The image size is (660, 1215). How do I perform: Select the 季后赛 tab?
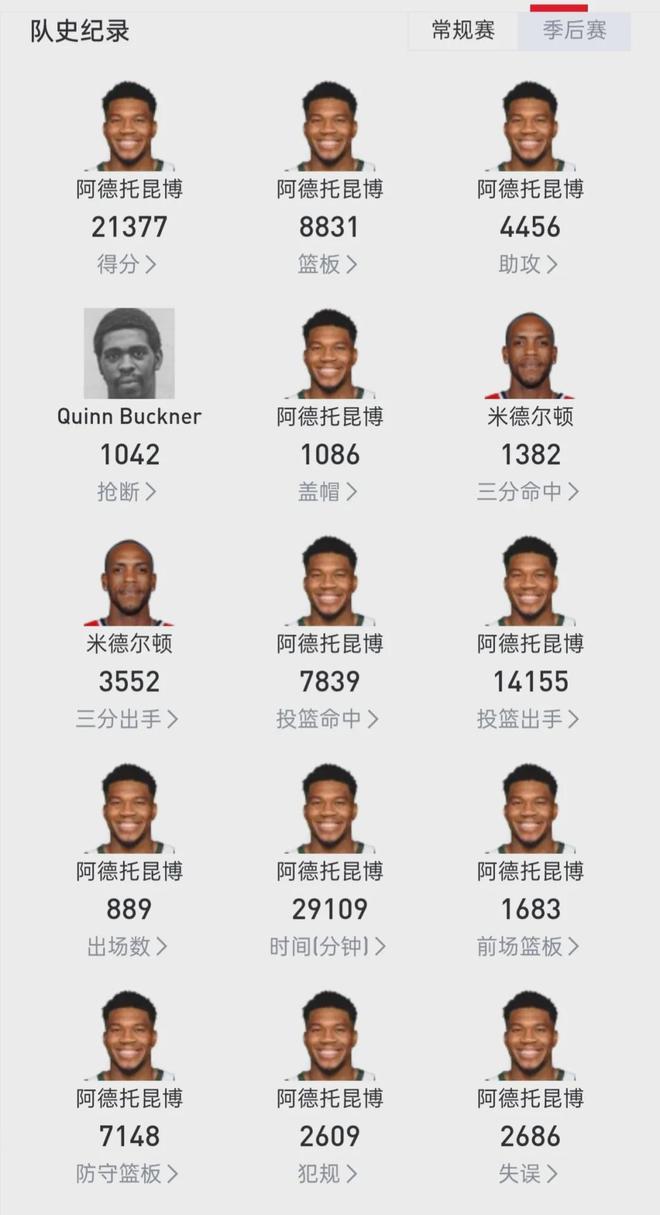point(574,30)
